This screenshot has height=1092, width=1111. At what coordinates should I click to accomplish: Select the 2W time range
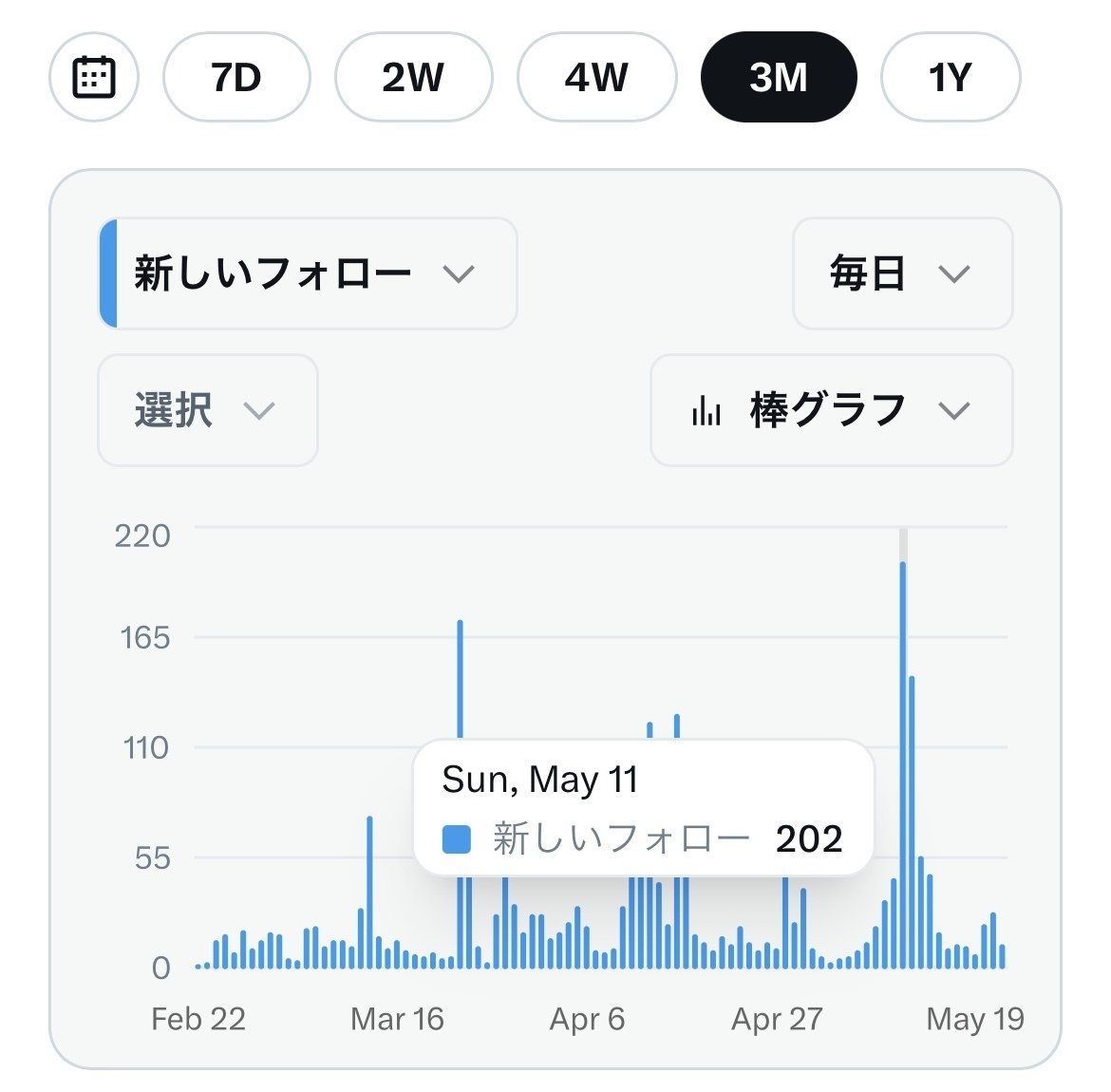(413, 77)
